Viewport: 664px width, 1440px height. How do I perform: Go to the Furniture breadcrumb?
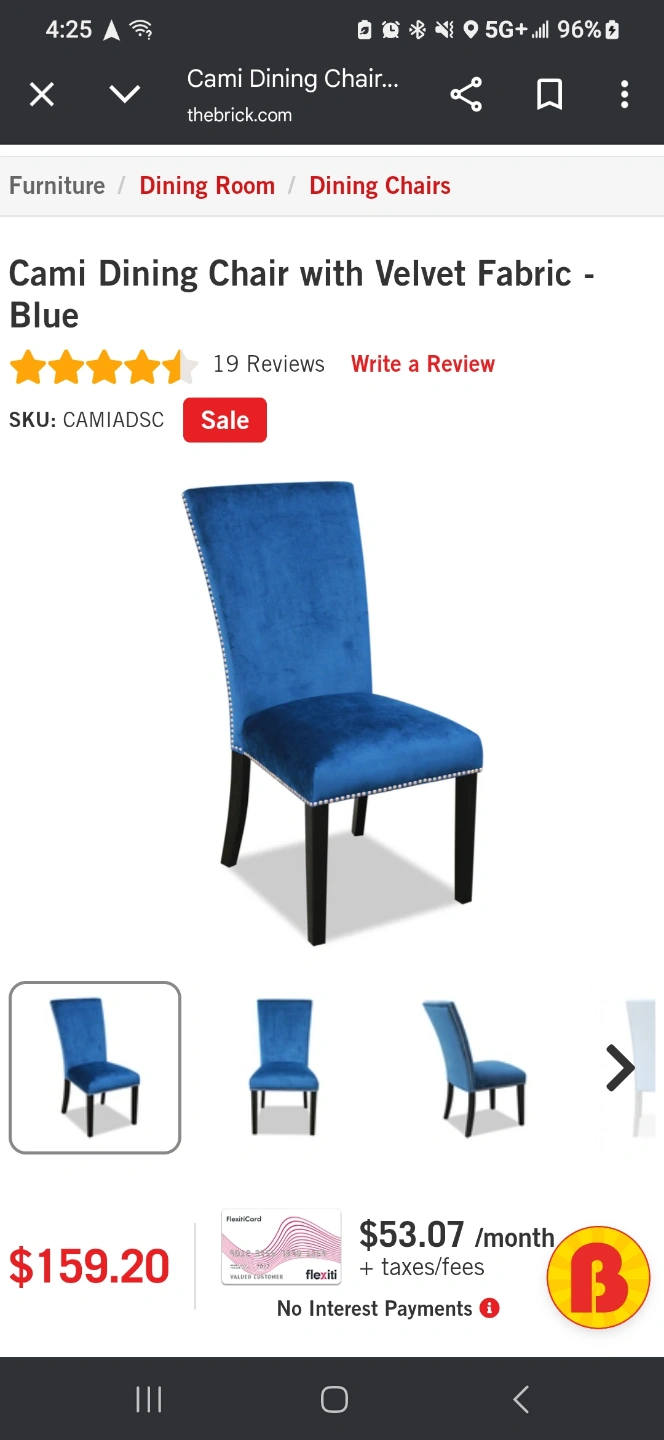point(57,186)
